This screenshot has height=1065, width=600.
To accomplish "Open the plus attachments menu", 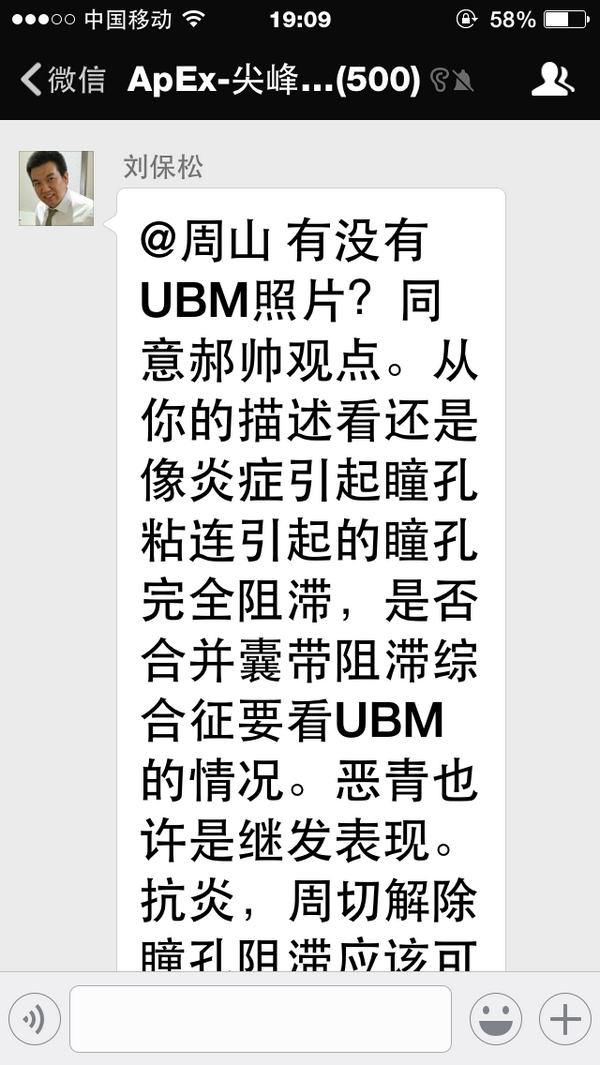I will [565, 1019].
